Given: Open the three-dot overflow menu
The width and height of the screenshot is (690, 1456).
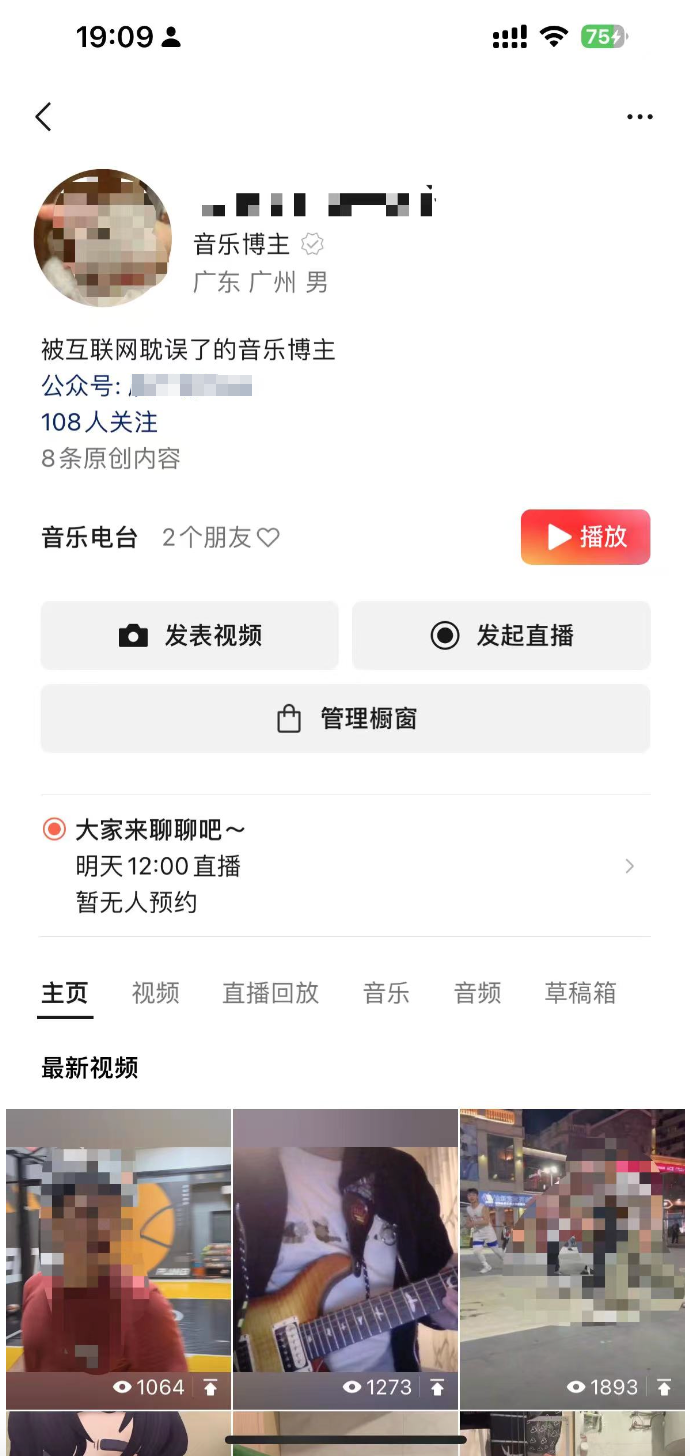Looking at the screenshot, I should (x=640, y=117).
